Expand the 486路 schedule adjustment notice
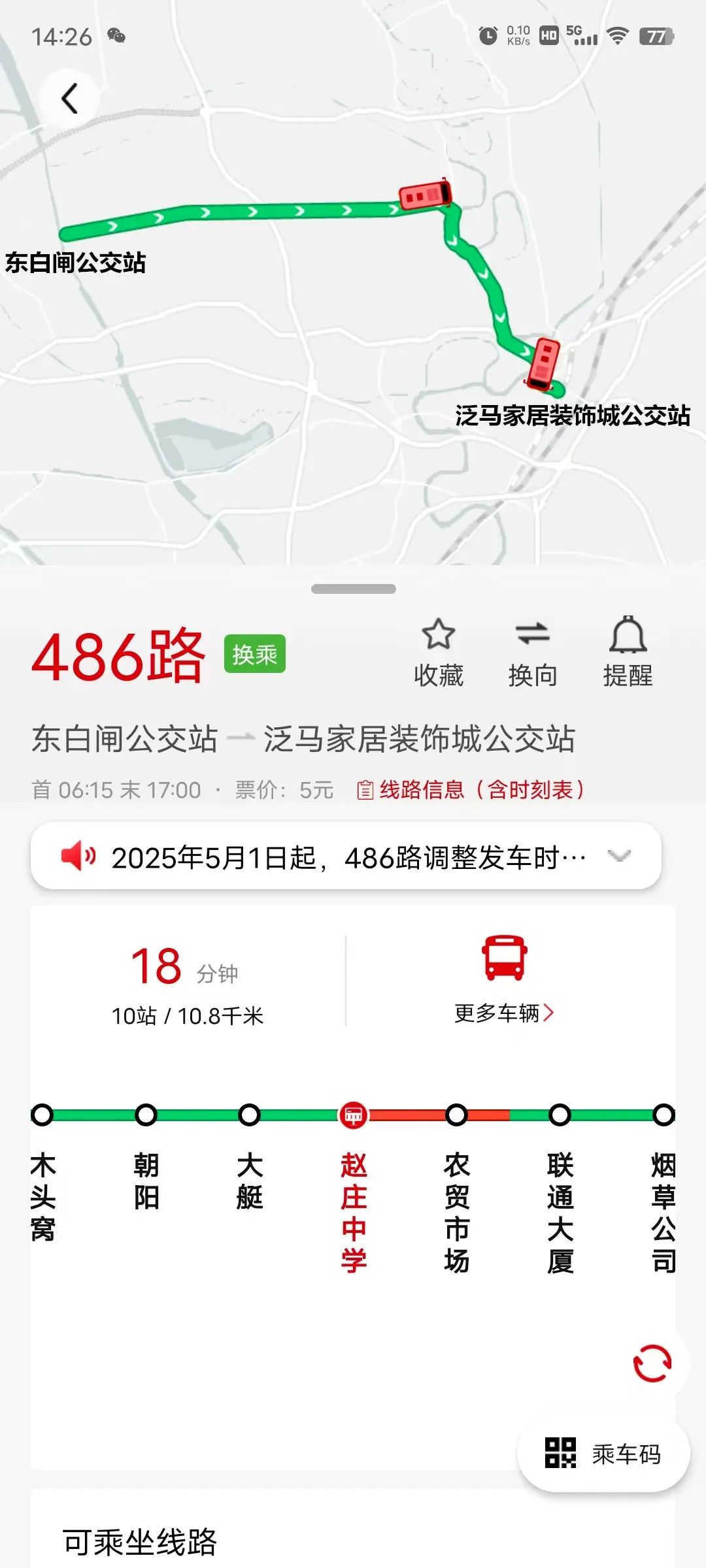 tap(346, 857)
